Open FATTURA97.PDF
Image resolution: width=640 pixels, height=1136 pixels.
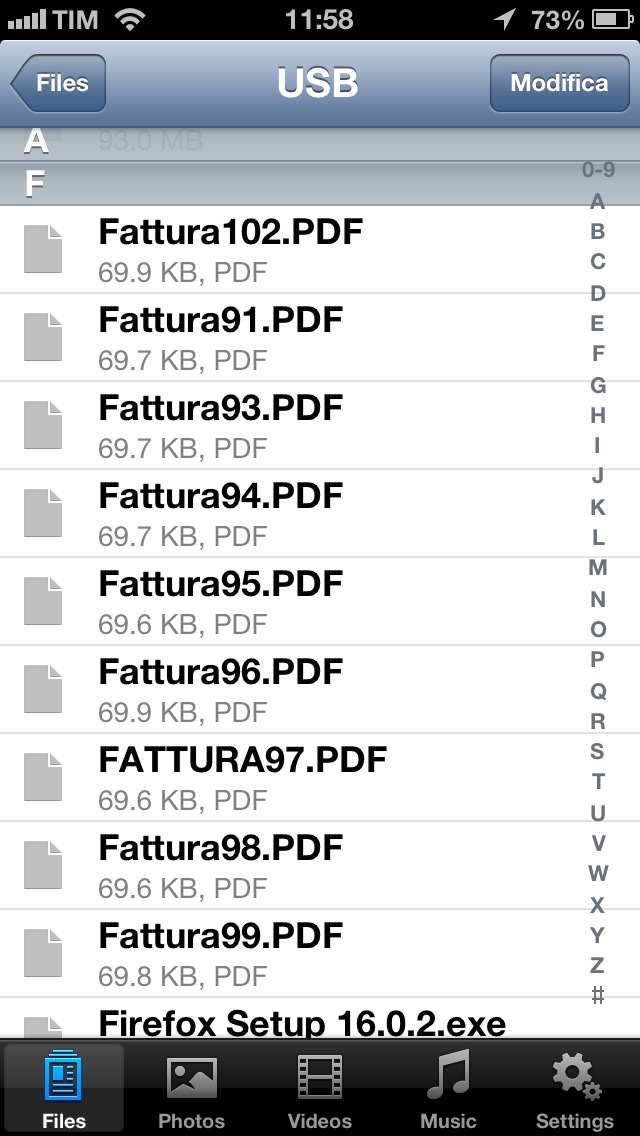(x=242, y=778)
